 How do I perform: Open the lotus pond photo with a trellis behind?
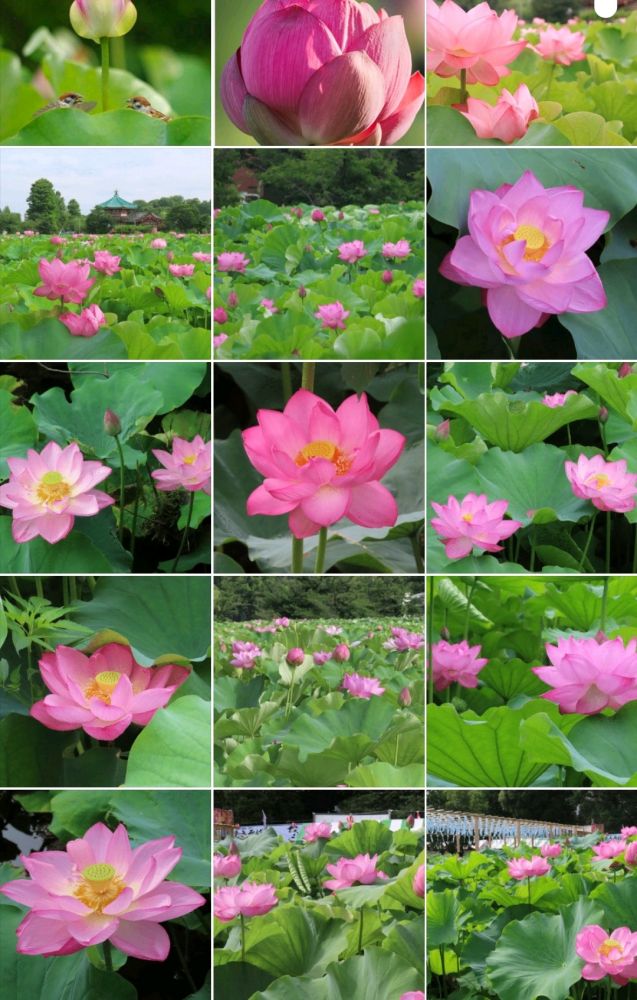[531, 894]
